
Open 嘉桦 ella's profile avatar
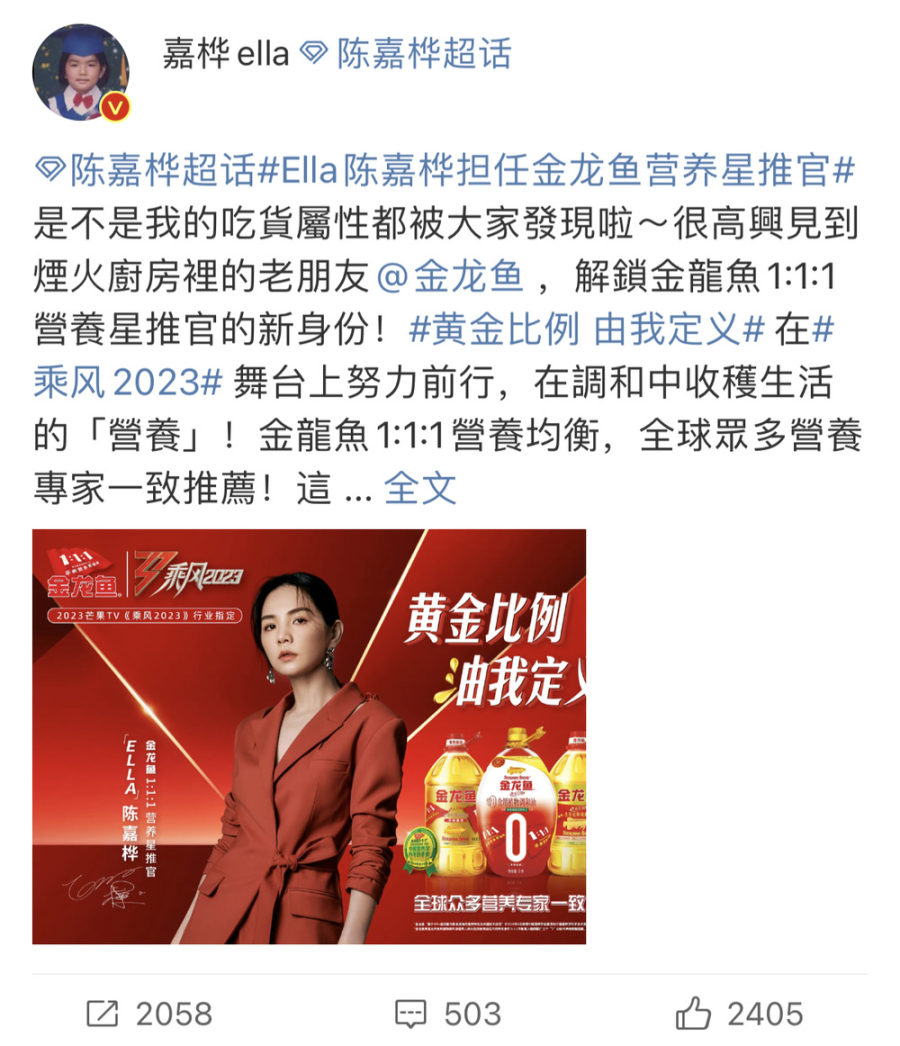click(x=80, y=72)
